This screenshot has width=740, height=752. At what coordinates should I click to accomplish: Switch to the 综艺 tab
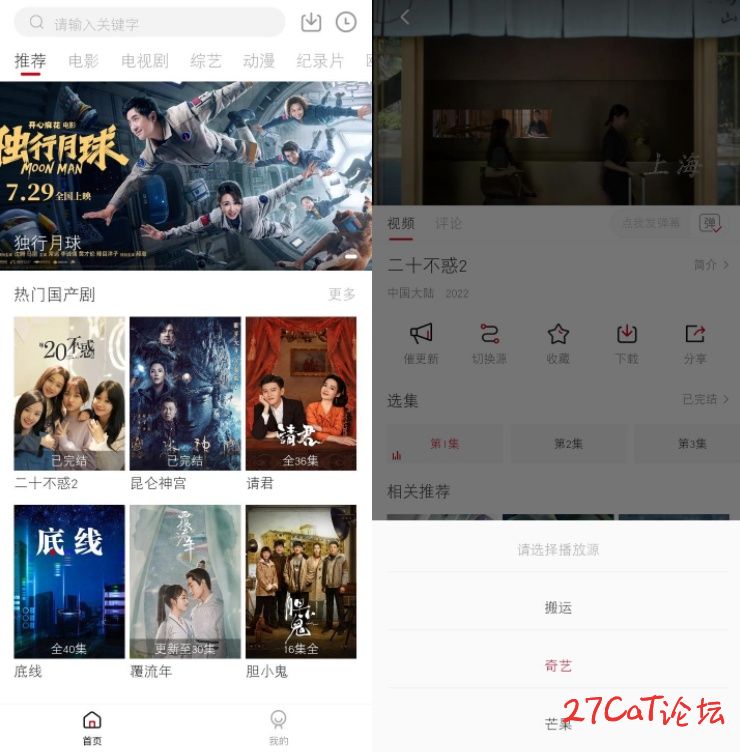click(x=205, y=61)
